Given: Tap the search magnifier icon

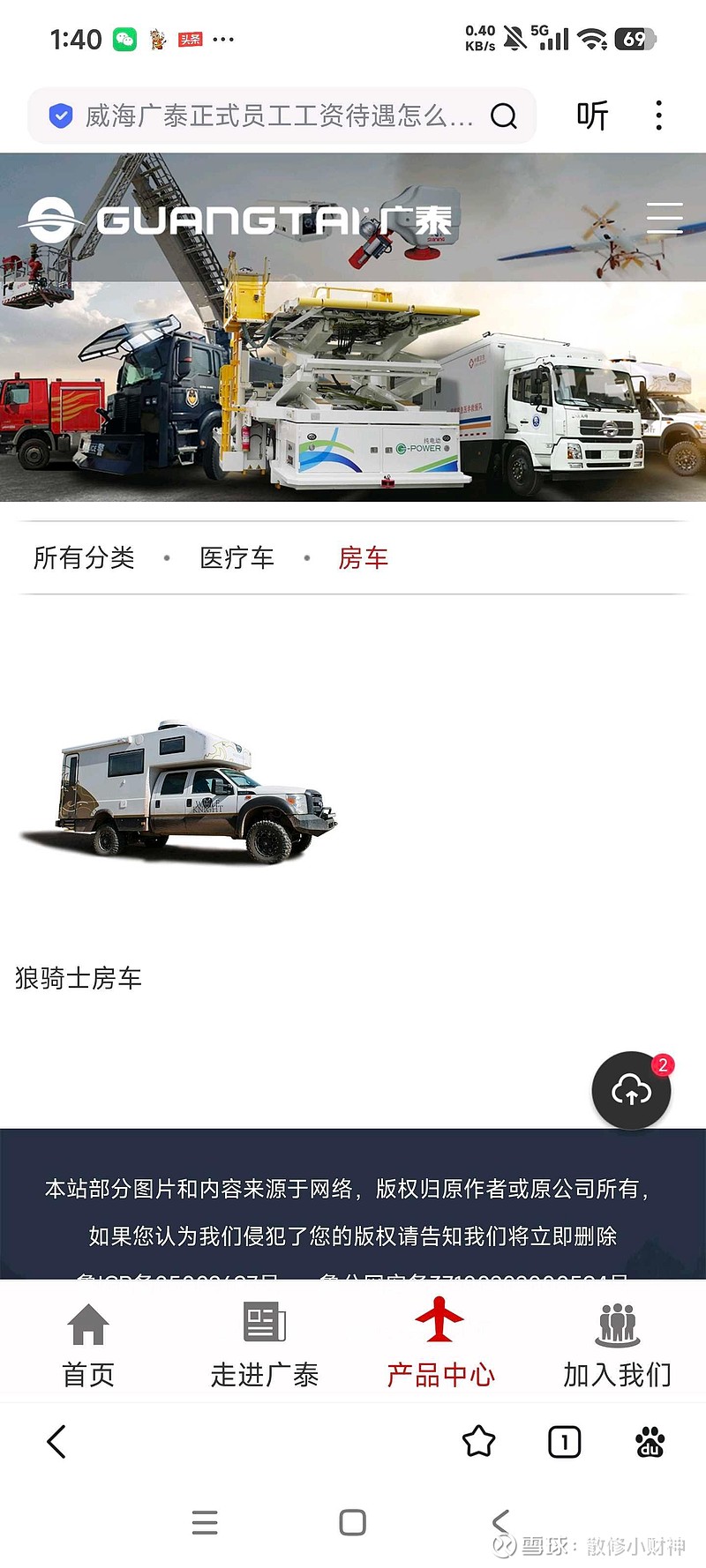Looking at the screenshot, I should click(503, 116).
